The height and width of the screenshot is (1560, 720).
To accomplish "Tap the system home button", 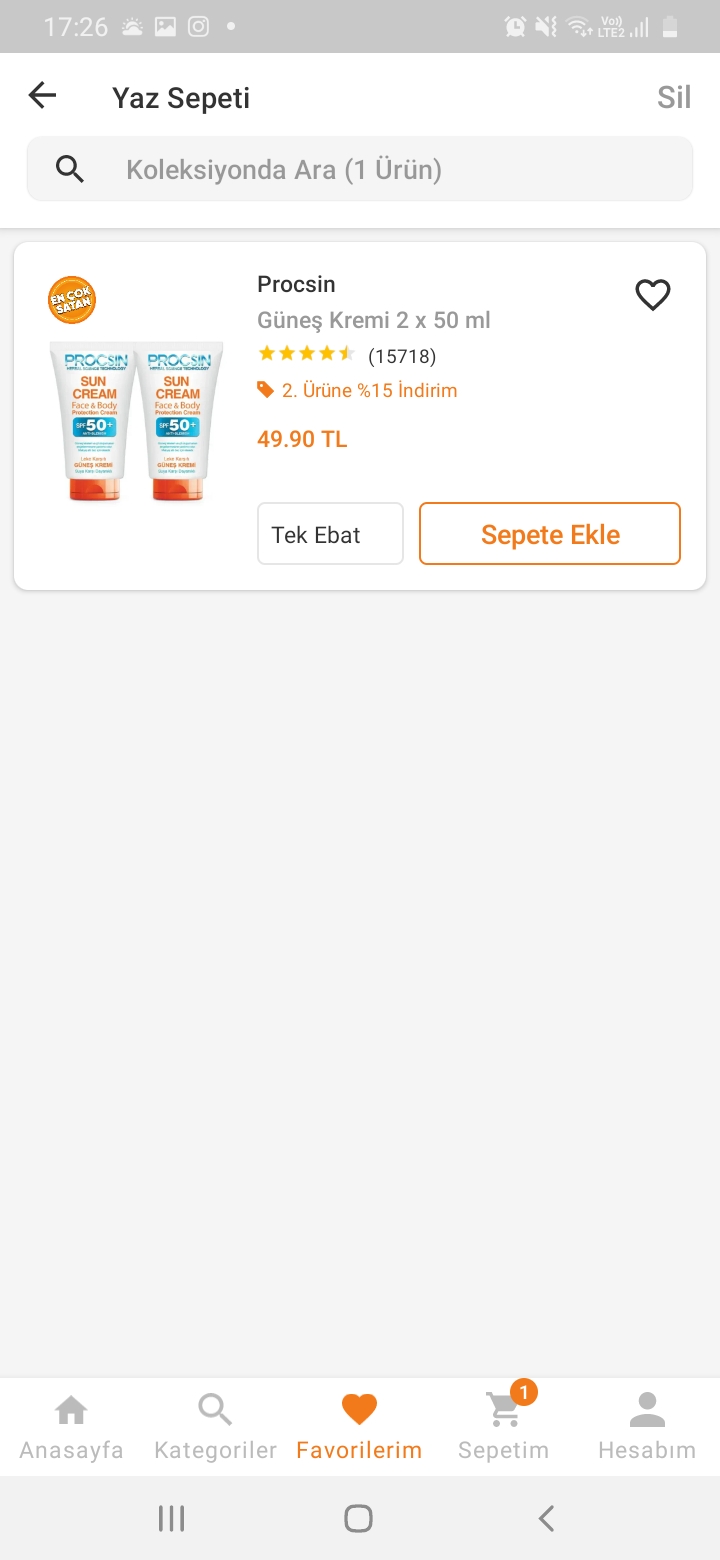I will tap(358, 1519).
